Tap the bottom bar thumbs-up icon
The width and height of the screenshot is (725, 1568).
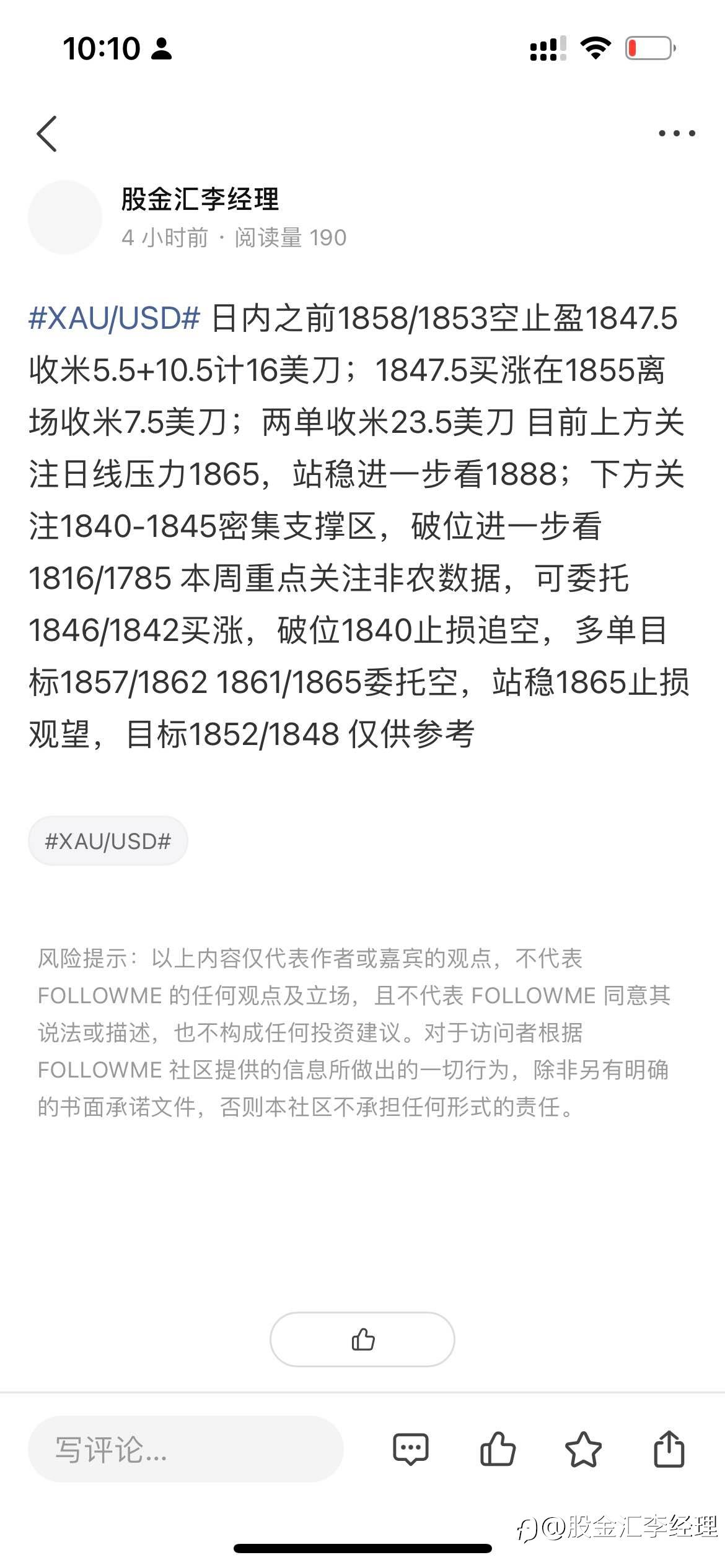pyautogui.click(x=498, y=1449)
